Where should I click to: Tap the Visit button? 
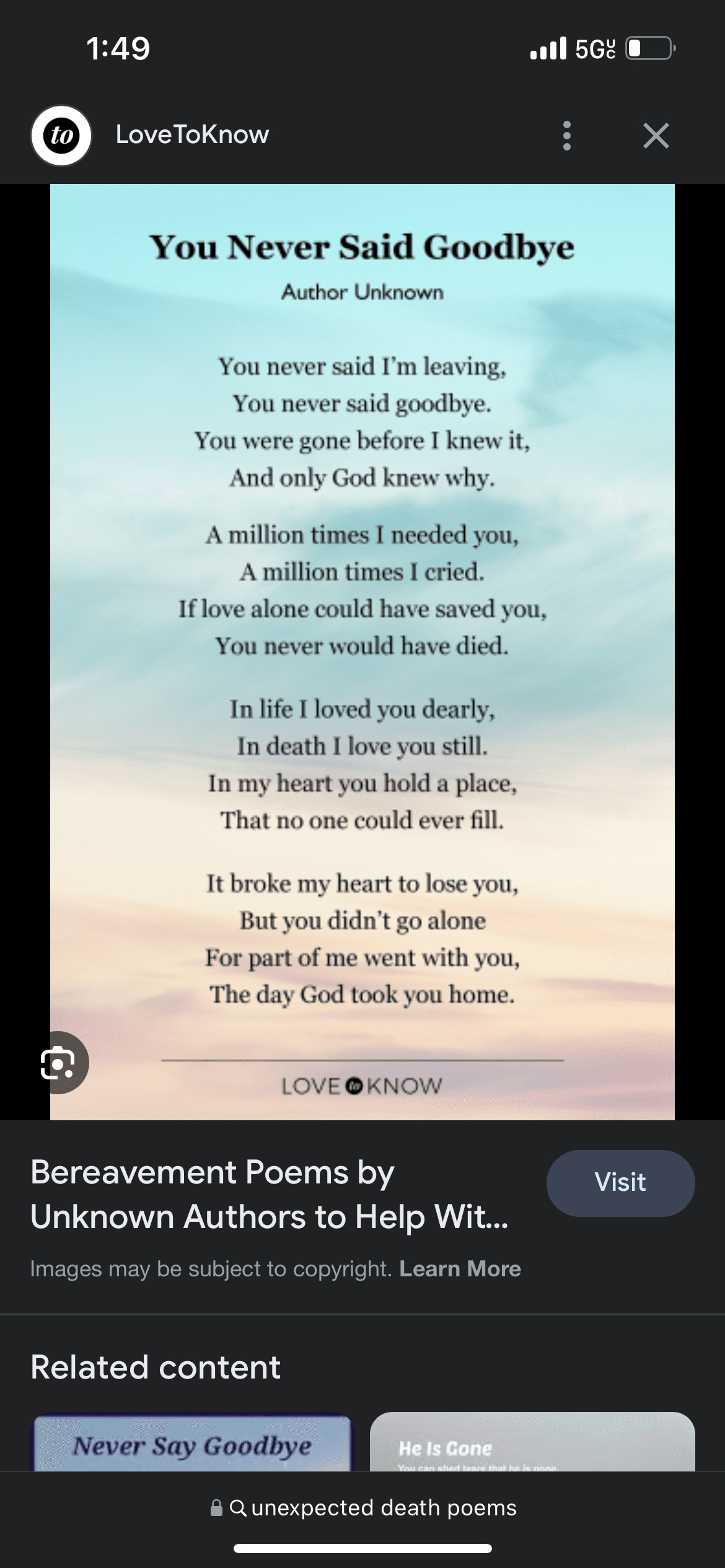click(620, 1183)
